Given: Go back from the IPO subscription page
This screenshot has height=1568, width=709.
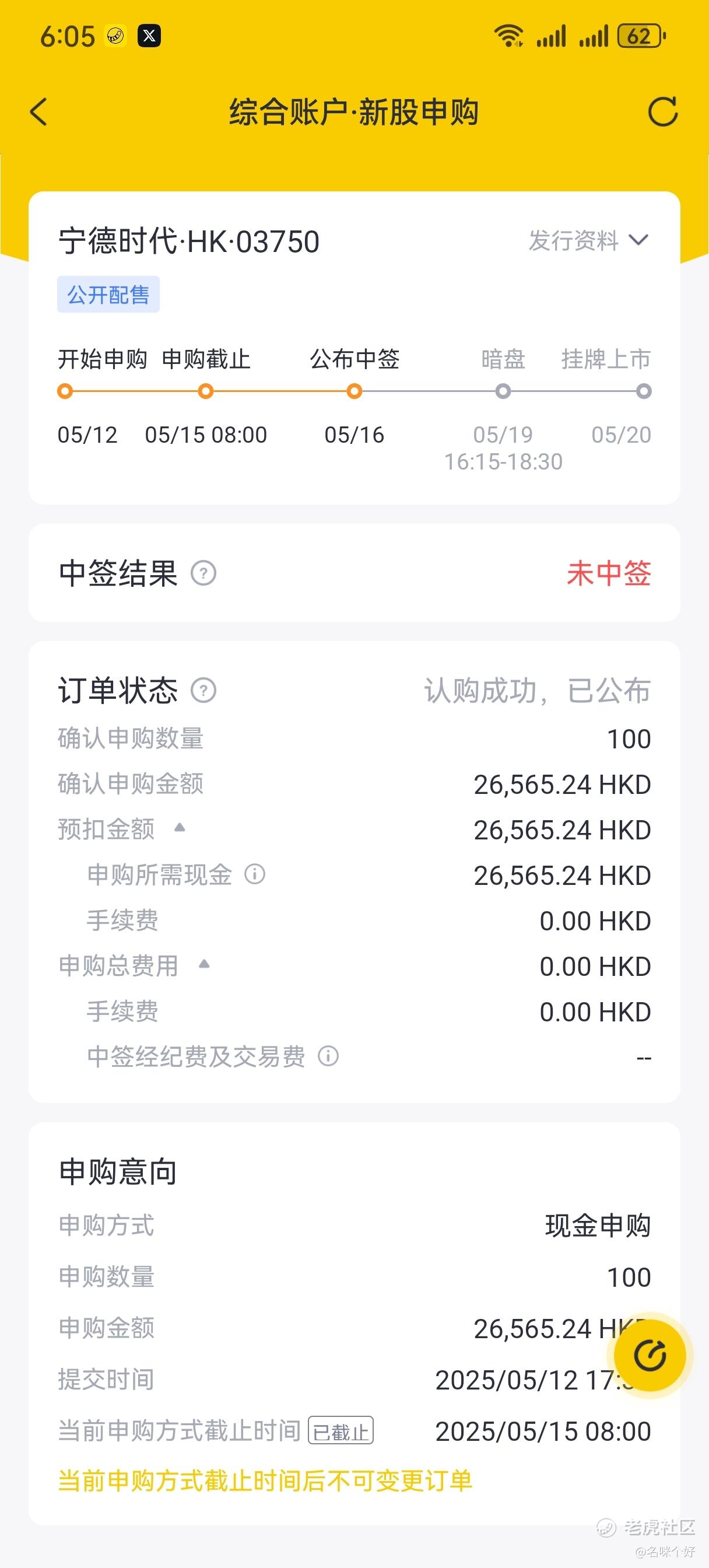Looking at the screenshot, I should [39, 112].
